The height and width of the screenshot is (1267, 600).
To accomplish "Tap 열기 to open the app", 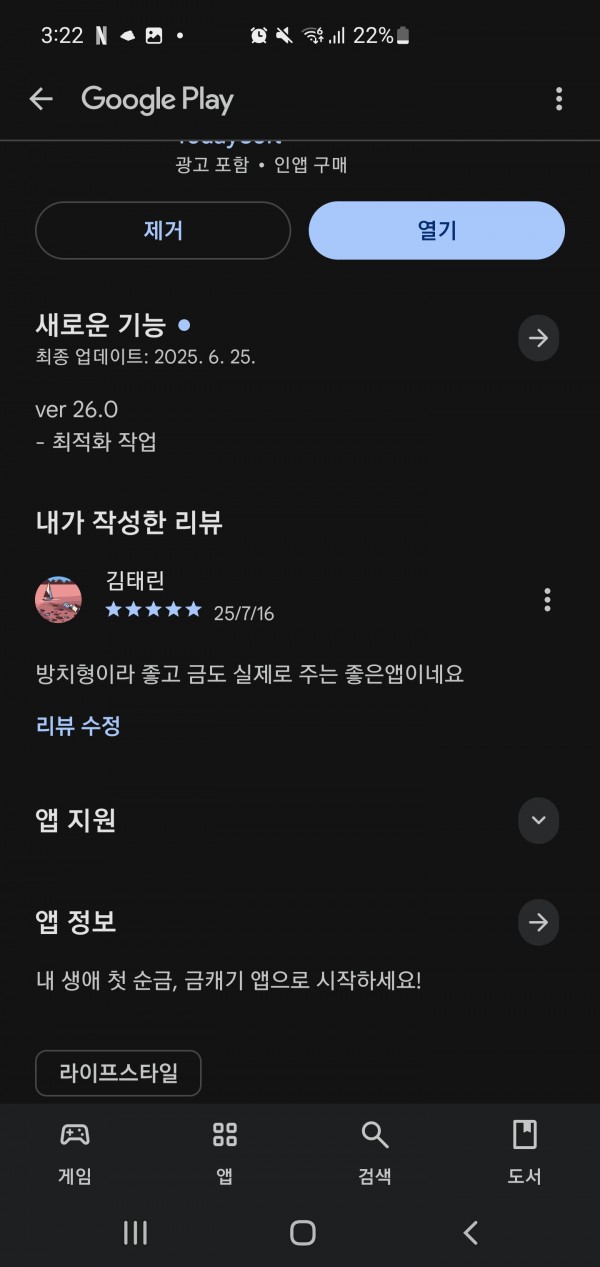I will [x=437, y=230].
